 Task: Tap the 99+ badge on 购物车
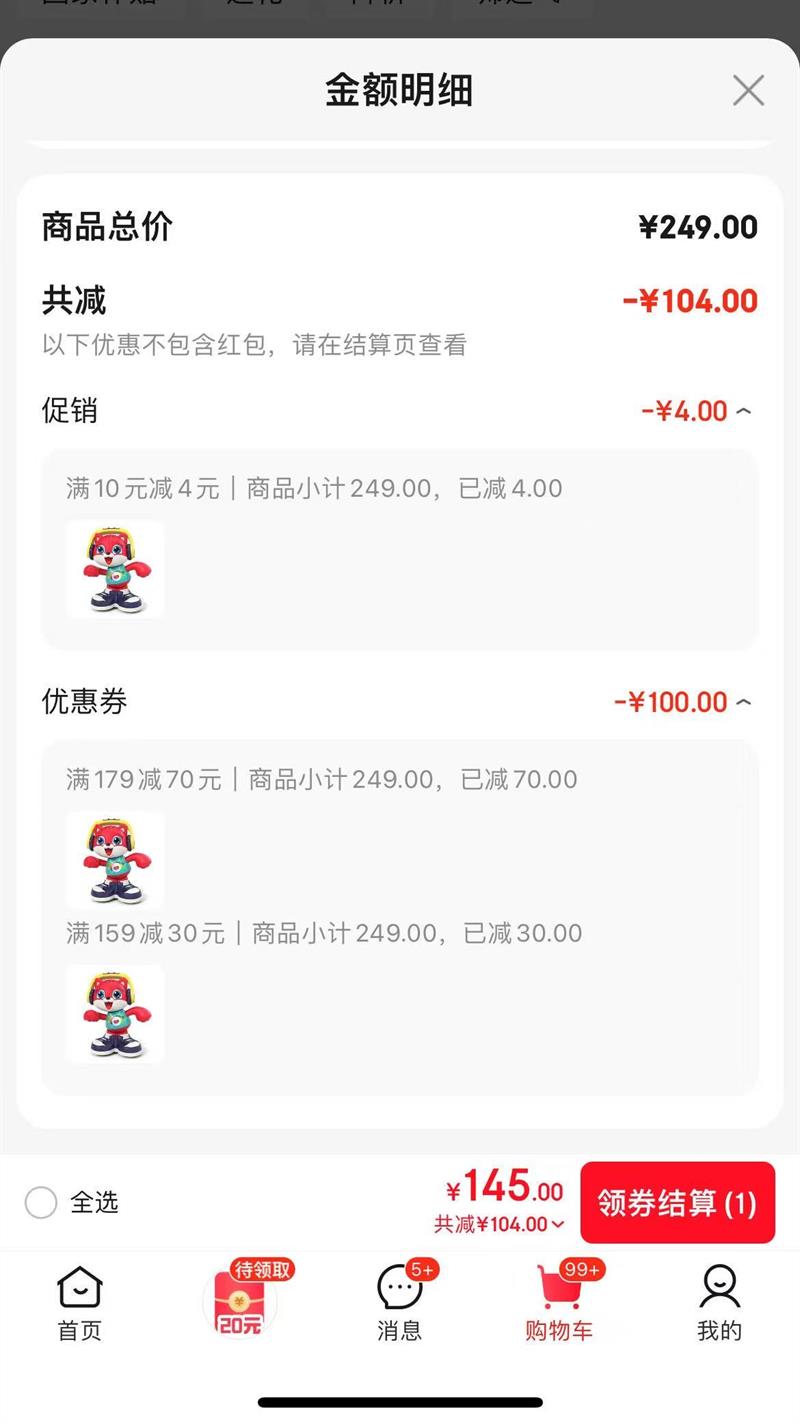[584, 1267]
